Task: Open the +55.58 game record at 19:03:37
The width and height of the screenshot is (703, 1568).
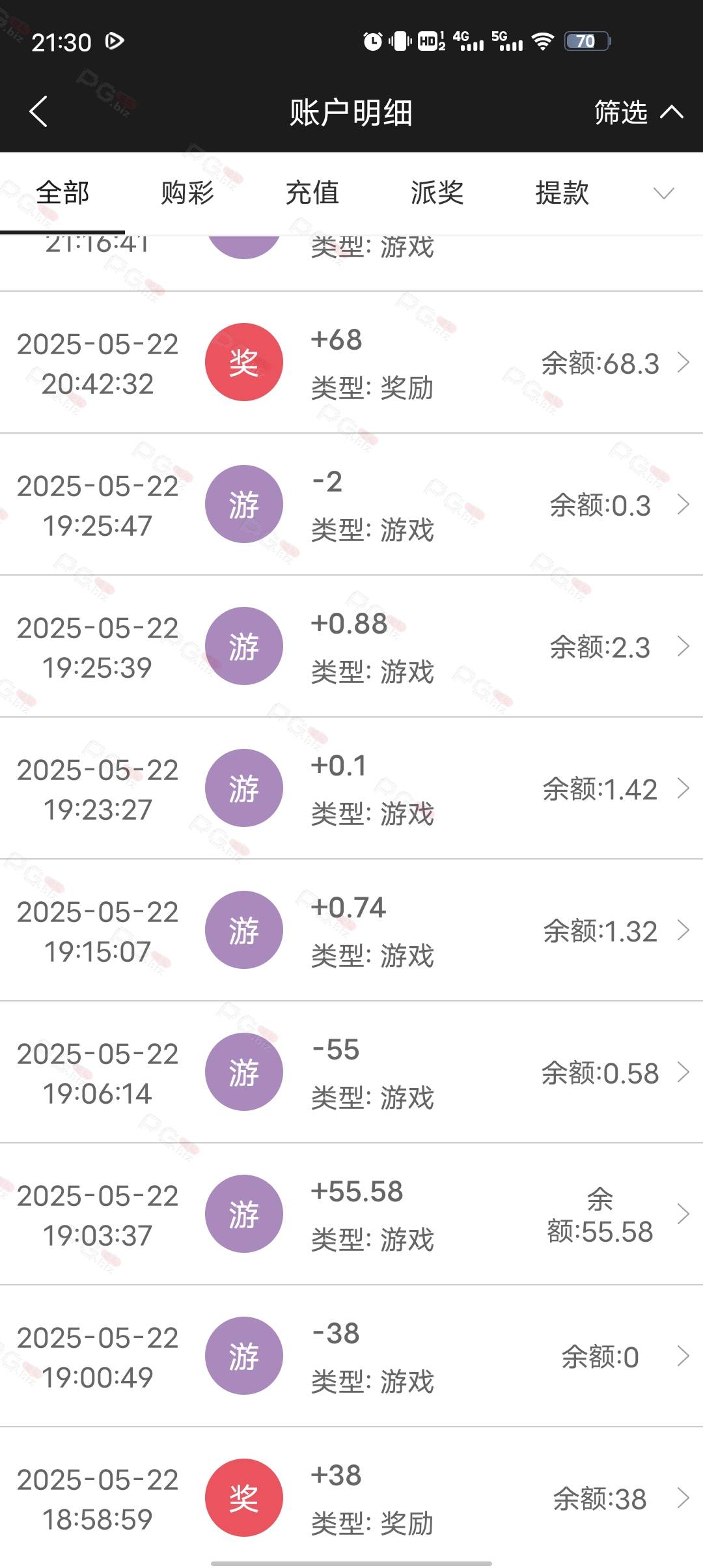Action: [351, 1214]
